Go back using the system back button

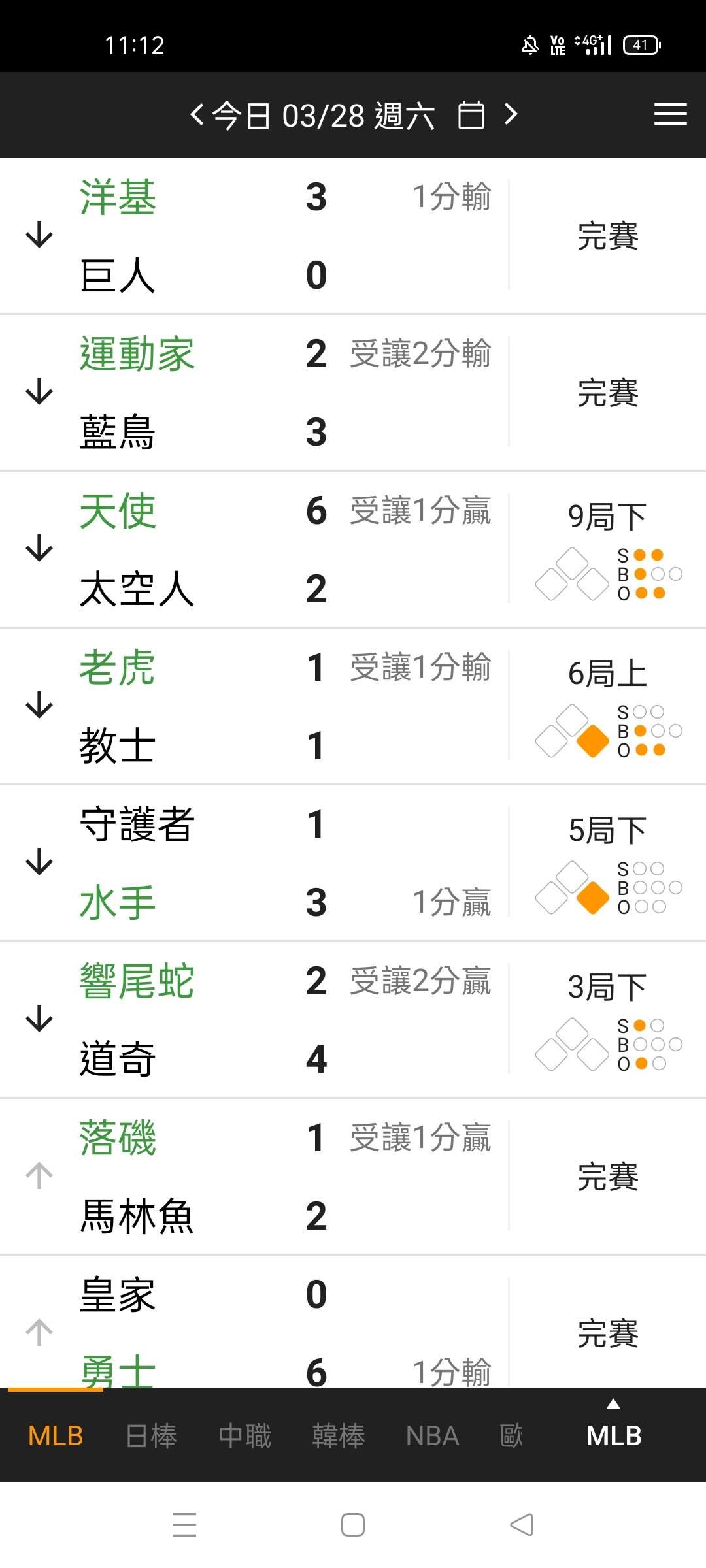[522, 1525]
